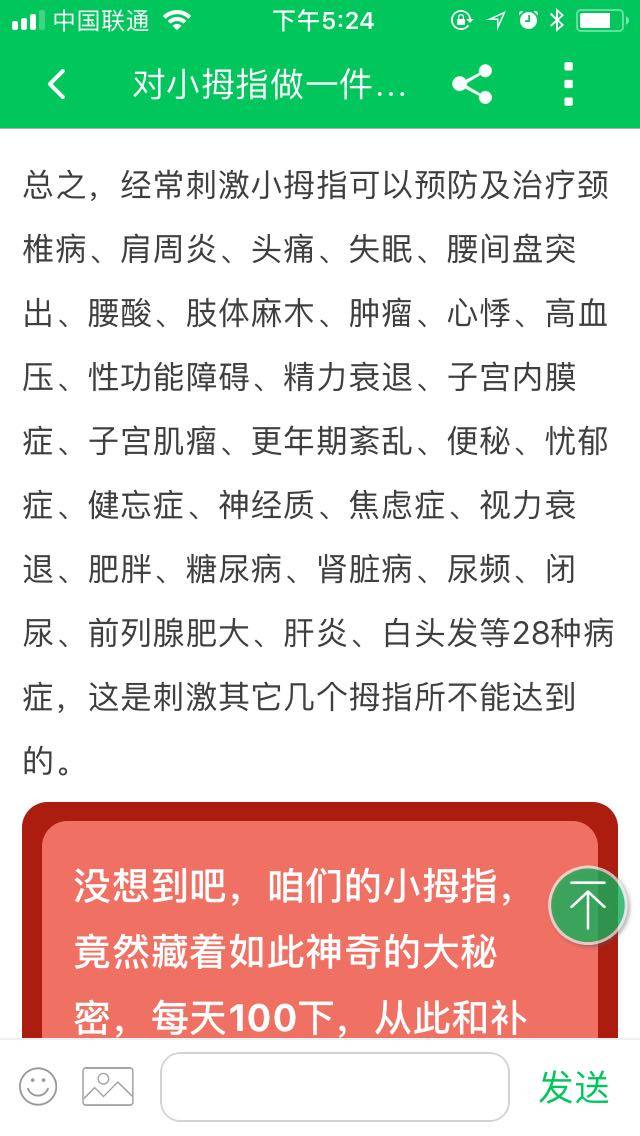Go back using the top-left arrow
Image resolution: width=640 pixels, height=1136 pixels.
coord(57,85)
